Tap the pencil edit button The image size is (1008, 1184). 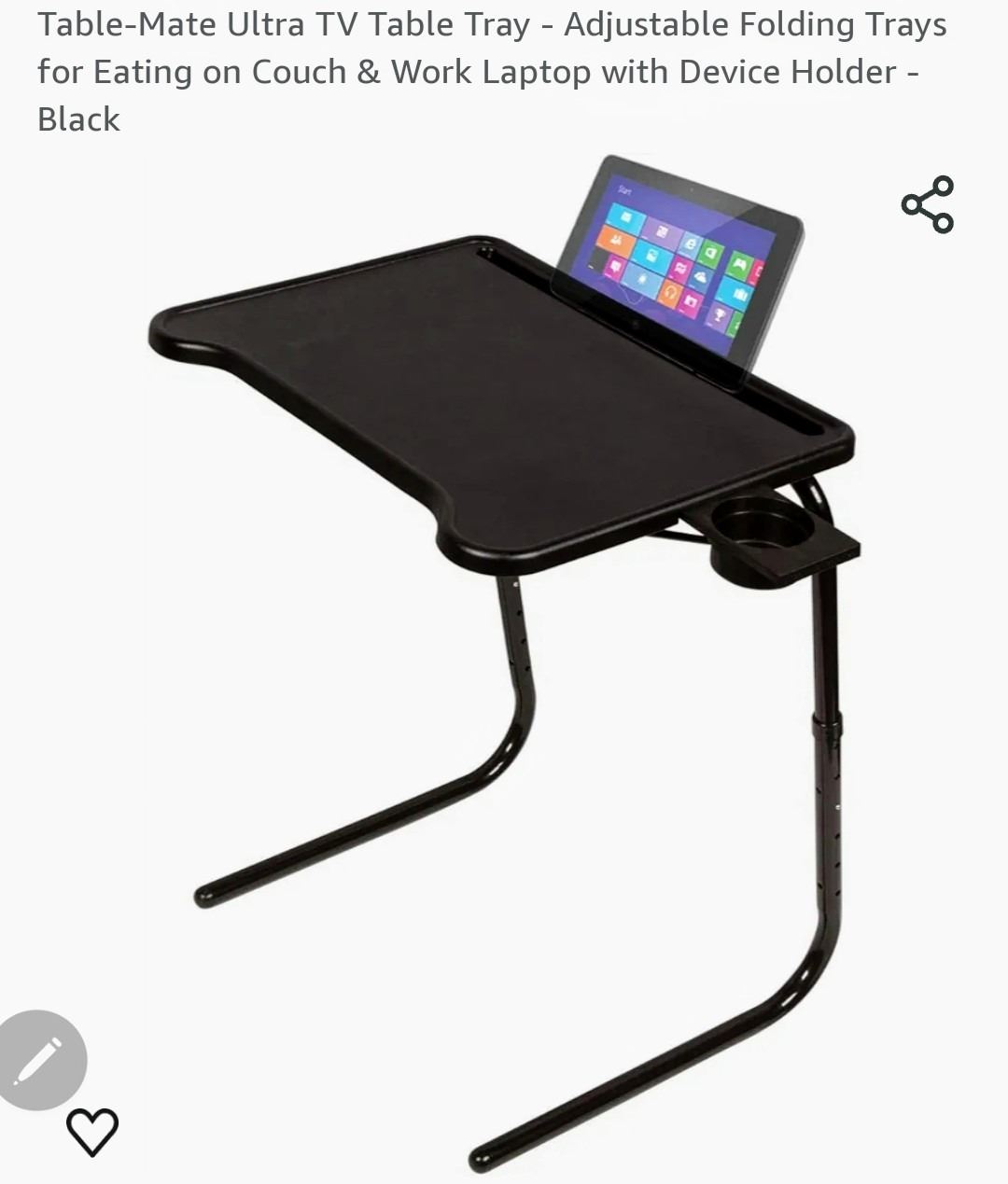coord(38,1060)
